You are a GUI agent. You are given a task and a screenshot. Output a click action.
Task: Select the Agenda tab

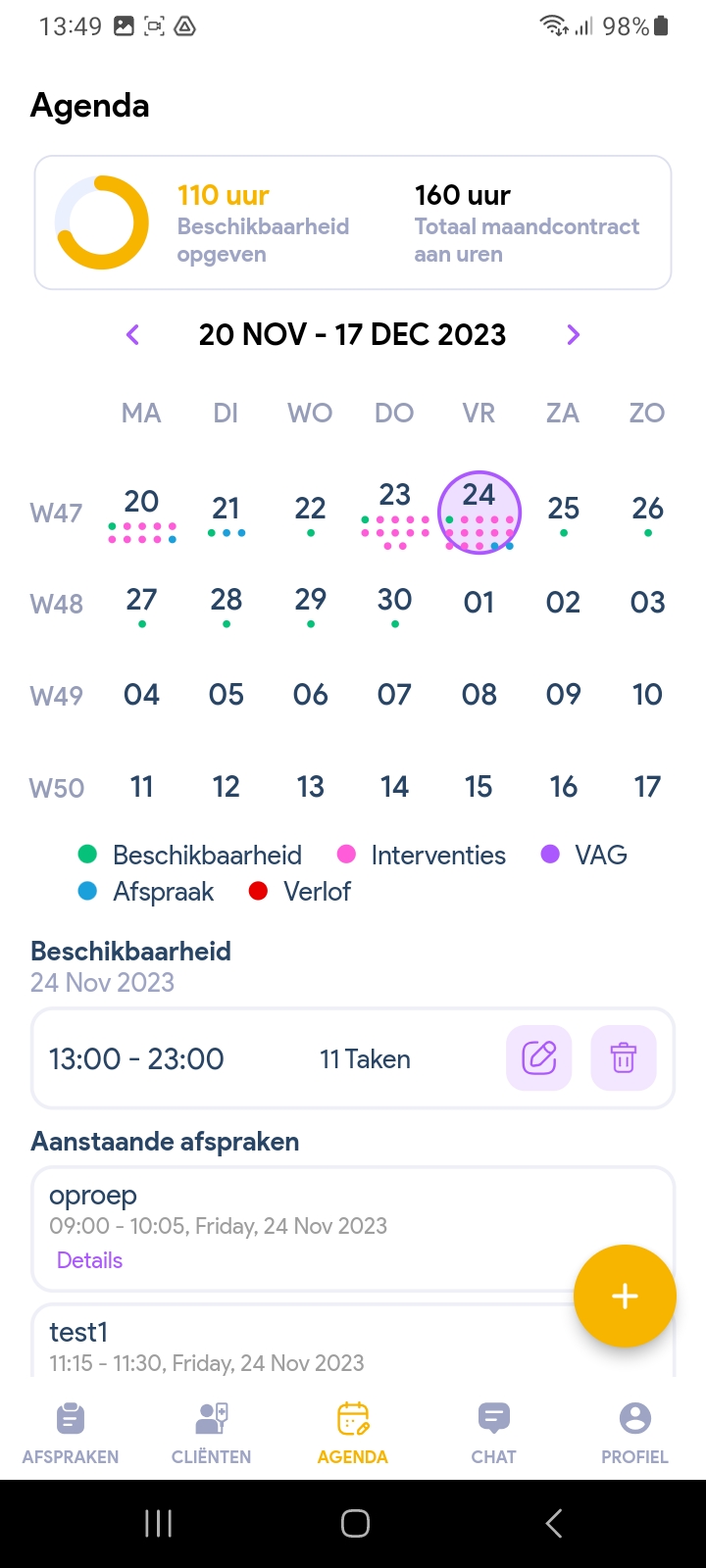pos(353,1433)
